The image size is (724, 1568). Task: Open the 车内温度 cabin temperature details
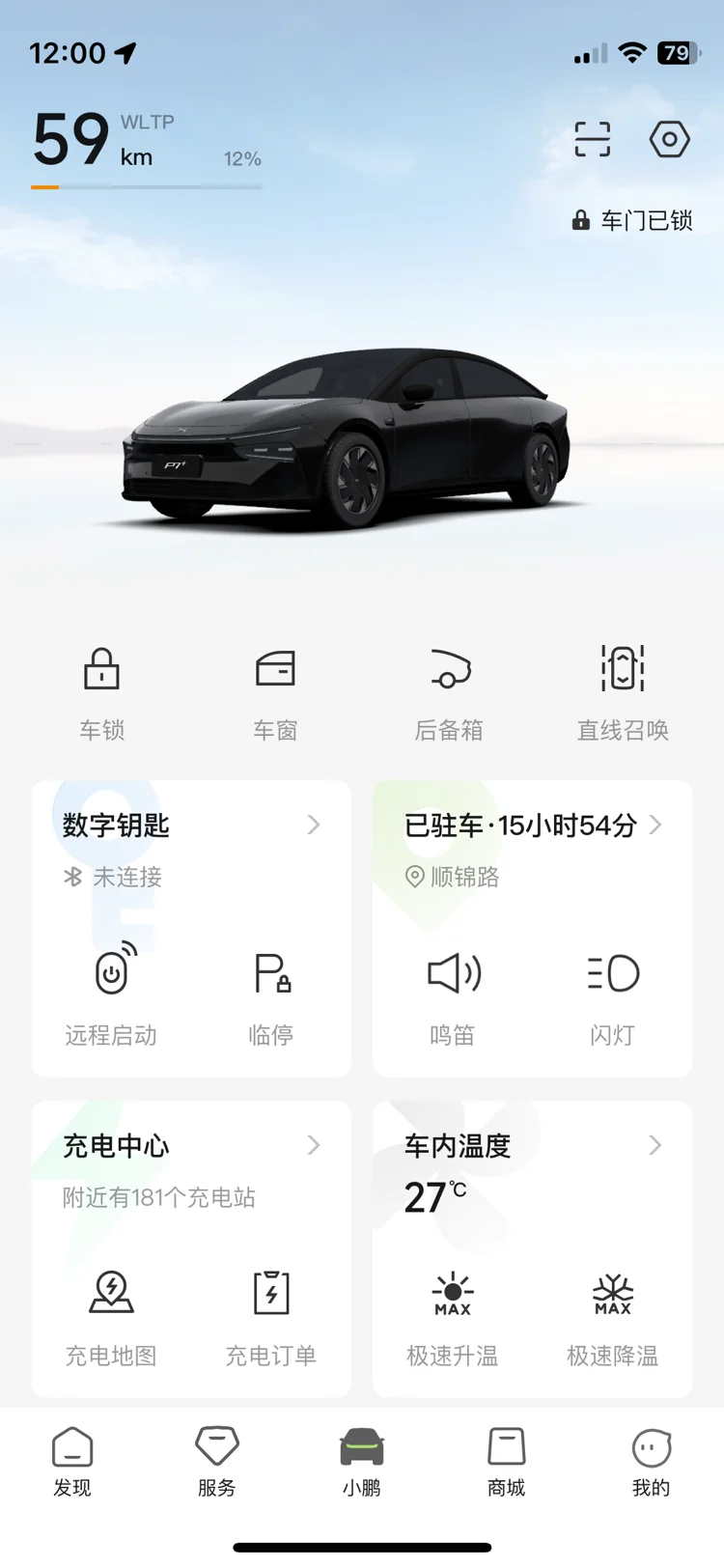(x=533, y=1146)
